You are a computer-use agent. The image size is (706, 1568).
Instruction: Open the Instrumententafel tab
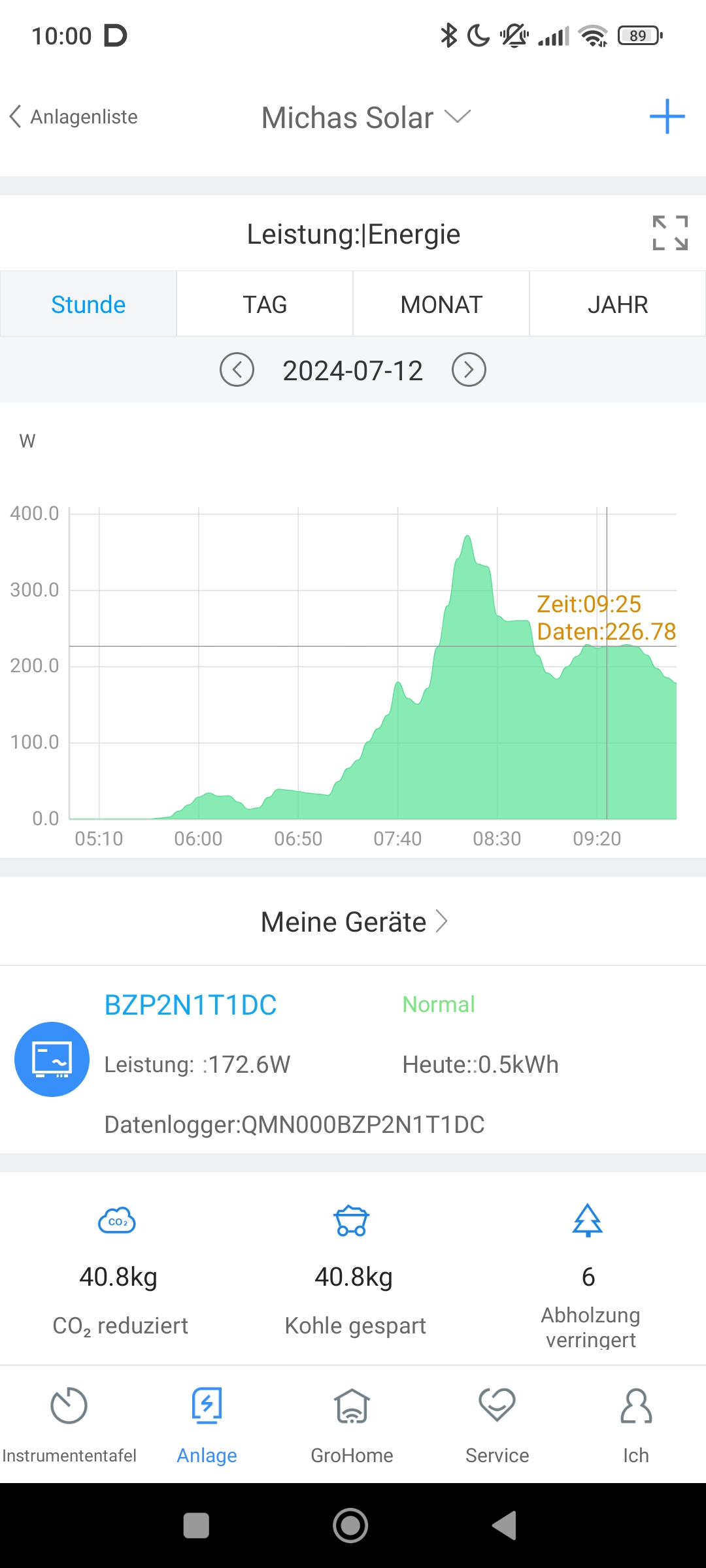[x=69, y=1423]
